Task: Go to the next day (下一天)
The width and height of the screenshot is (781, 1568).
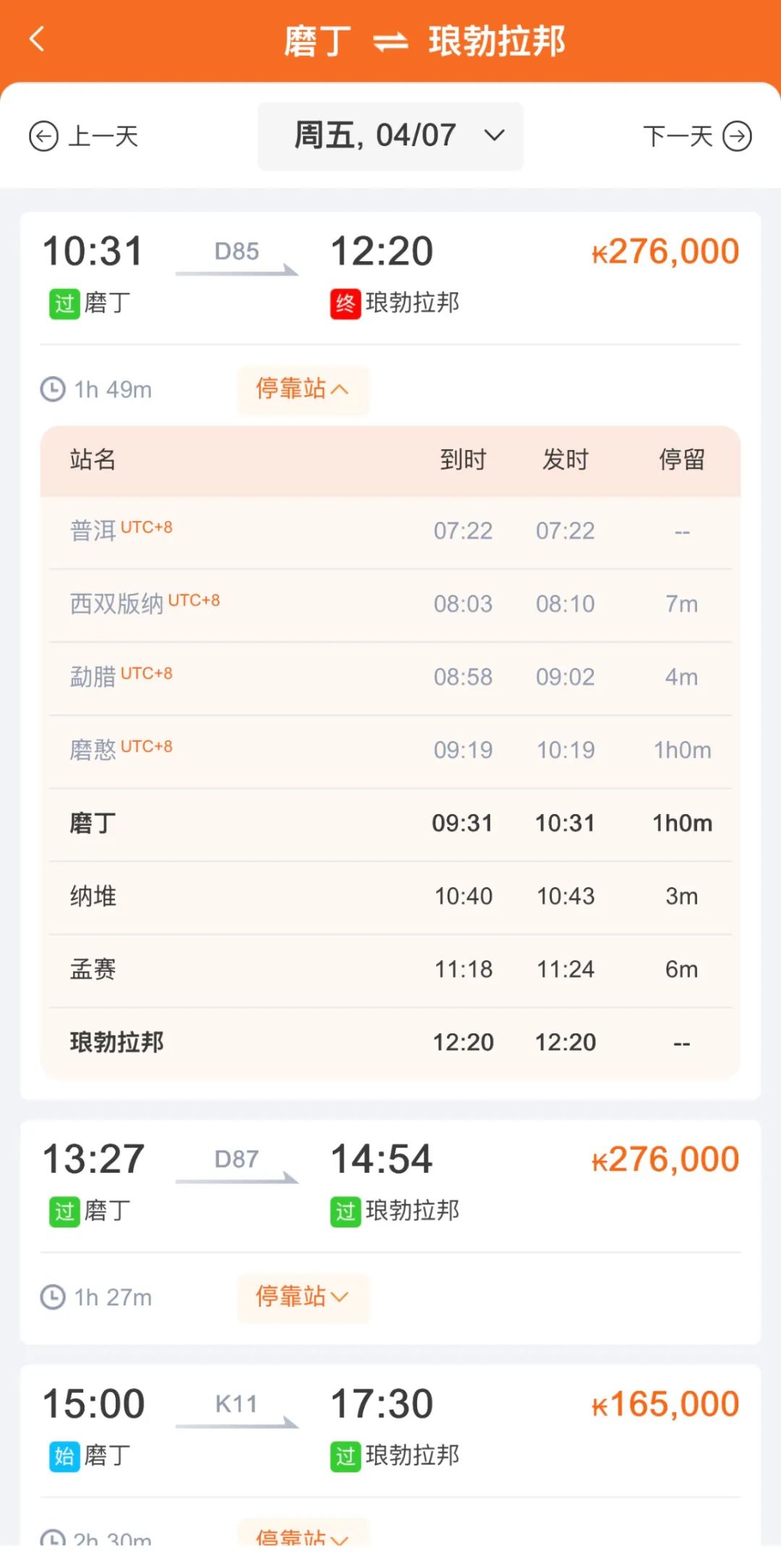Action: pyautogui.click(x=698, y=136)
